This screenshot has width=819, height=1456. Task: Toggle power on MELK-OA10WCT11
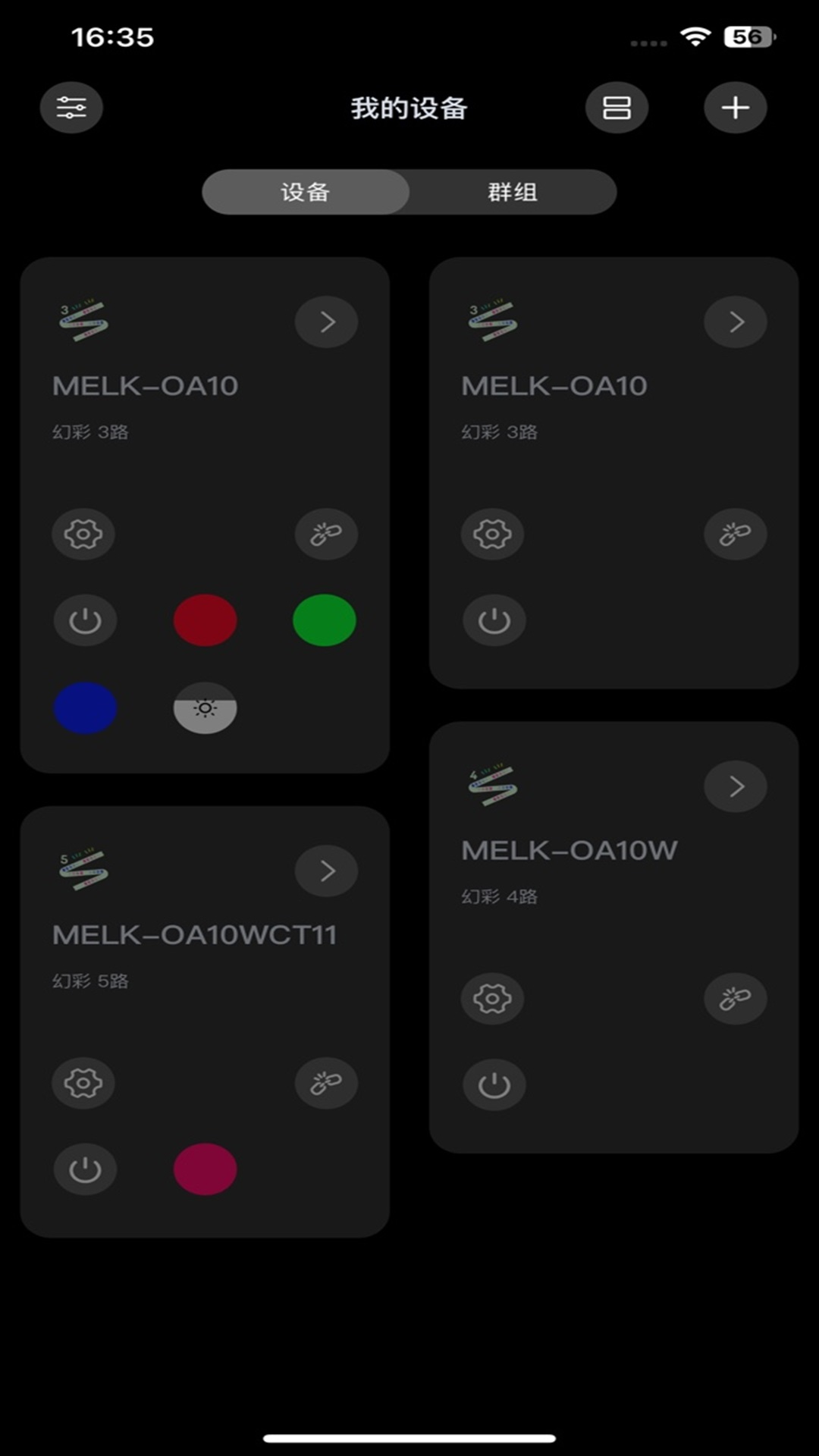tap(85, 1169)
